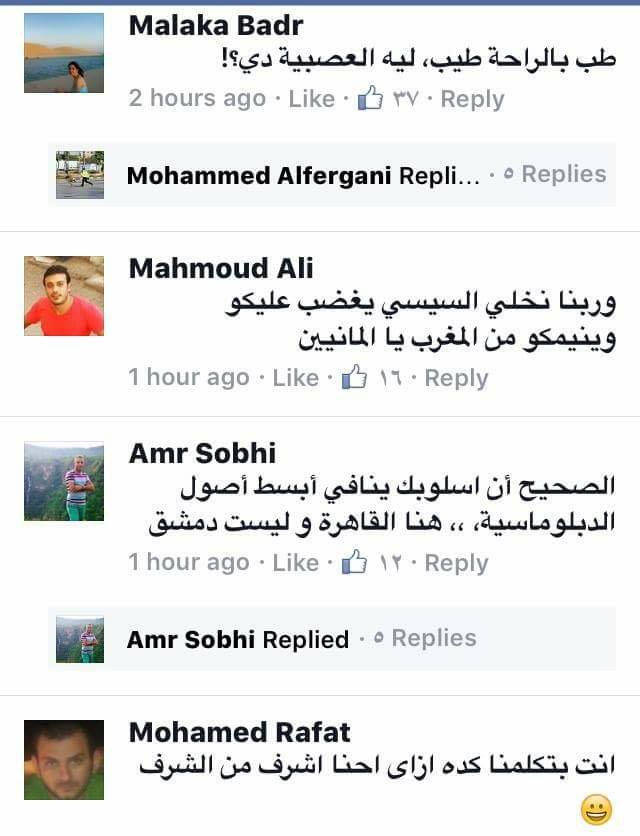
Task: View likes count on Malaka Badr's comment
Action: pos(388,99)
